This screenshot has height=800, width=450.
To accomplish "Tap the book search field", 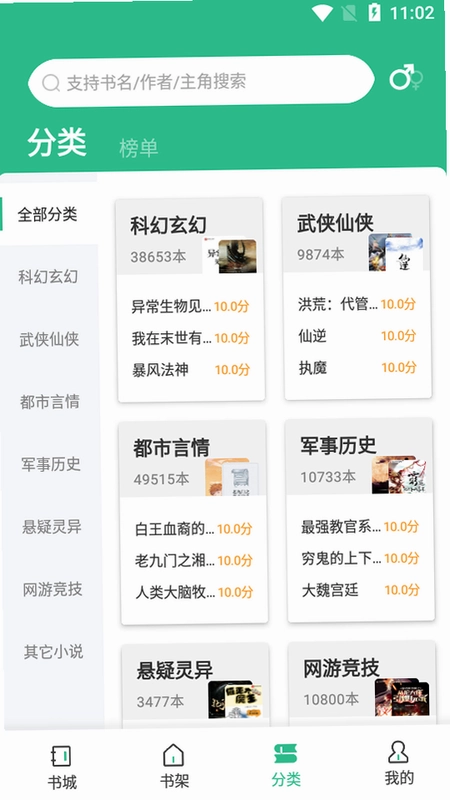I will tap(201, 81).
